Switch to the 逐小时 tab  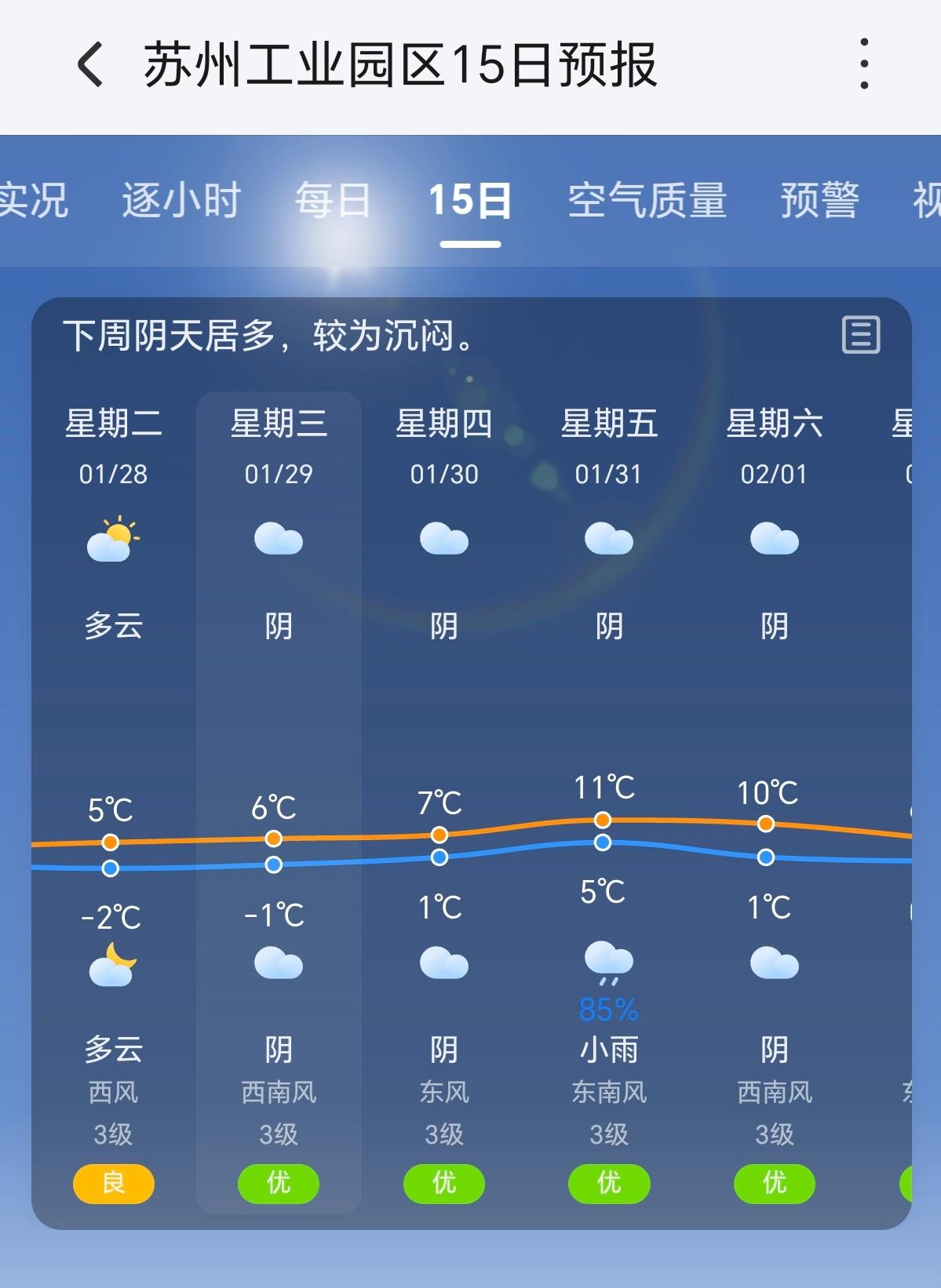click(x=181, y=200)
